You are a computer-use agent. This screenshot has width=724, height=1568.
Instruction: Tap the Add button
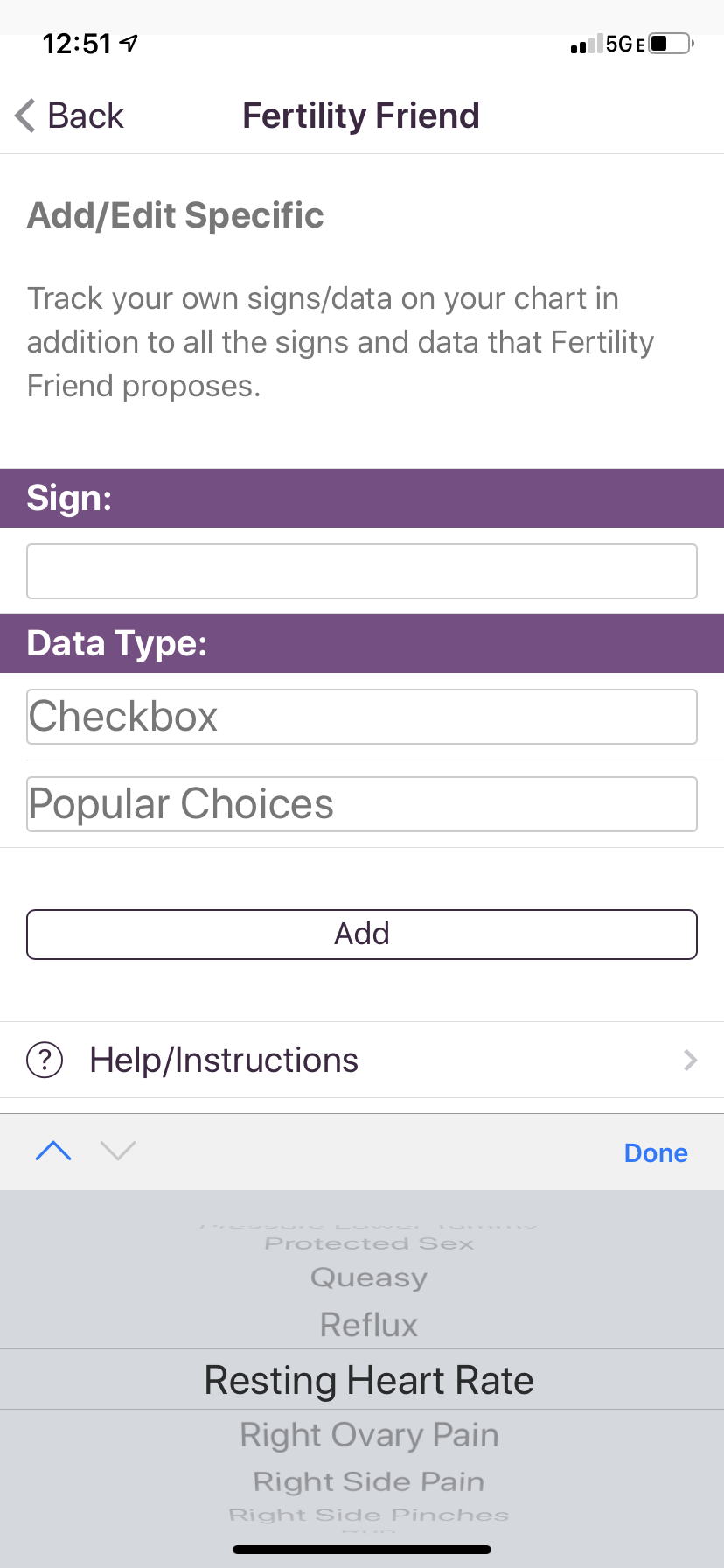point(362,934)
